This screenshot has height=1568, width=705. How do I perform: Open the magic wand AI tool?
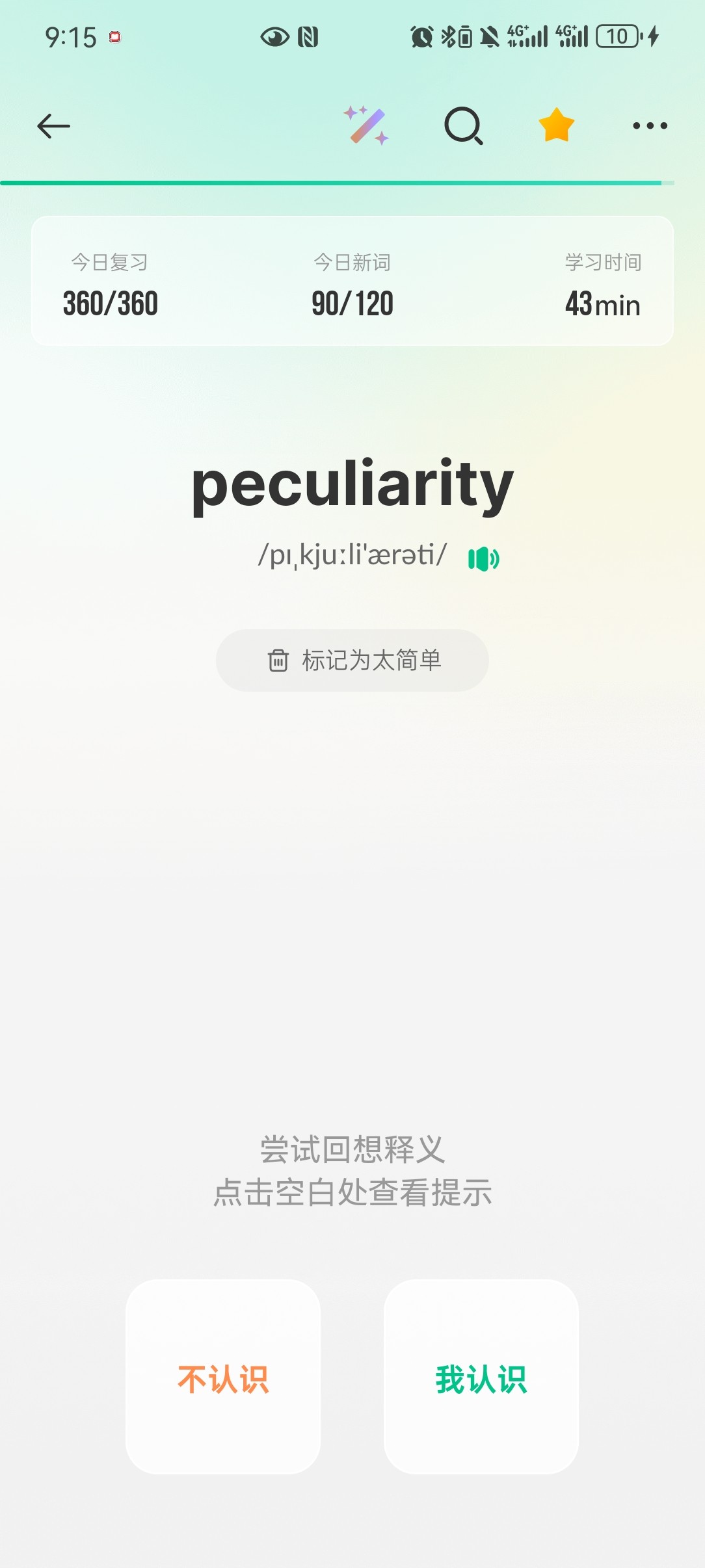coord(366,125)
